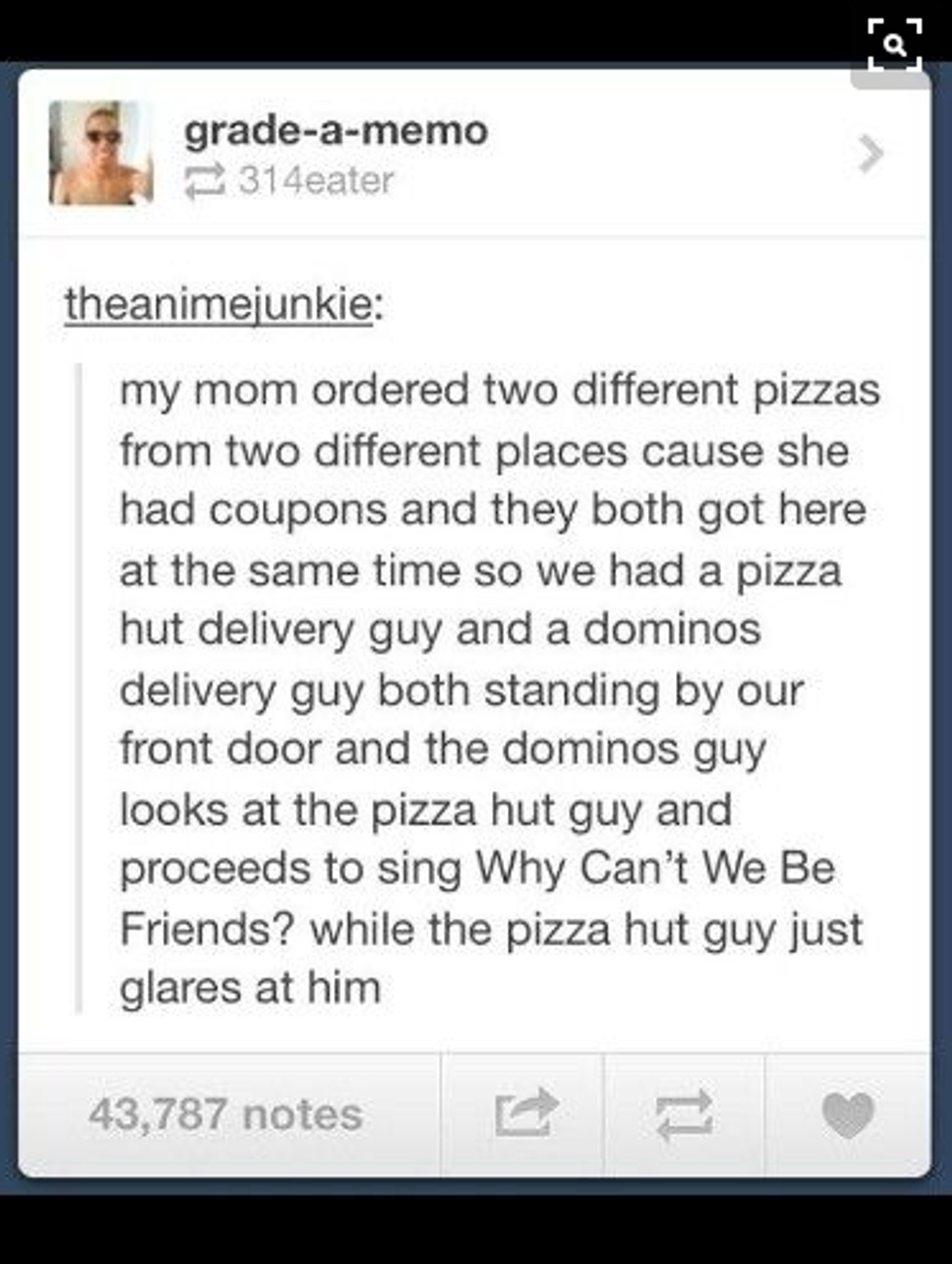Tap the grade-a-memo blog name
Image resolution: width=952 pixels, height=1264 pixels.
click(x=336, y=130)
